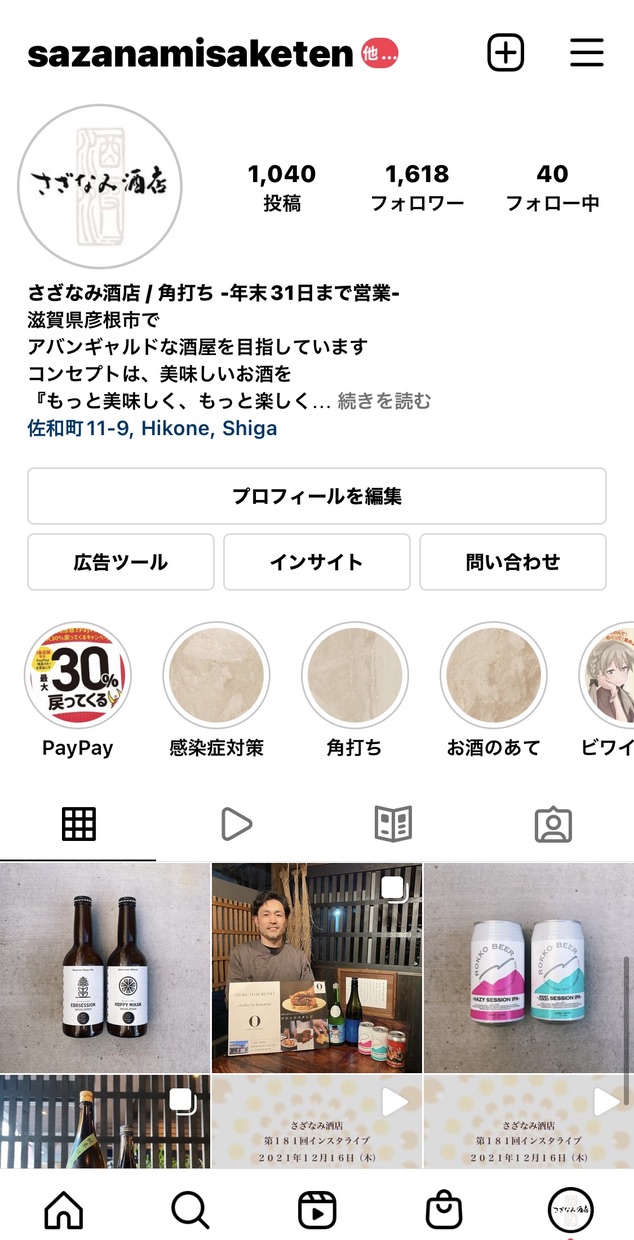The image size is (634, 1240).
Task: Switch to the reels tab
Action: pos(236,824)
